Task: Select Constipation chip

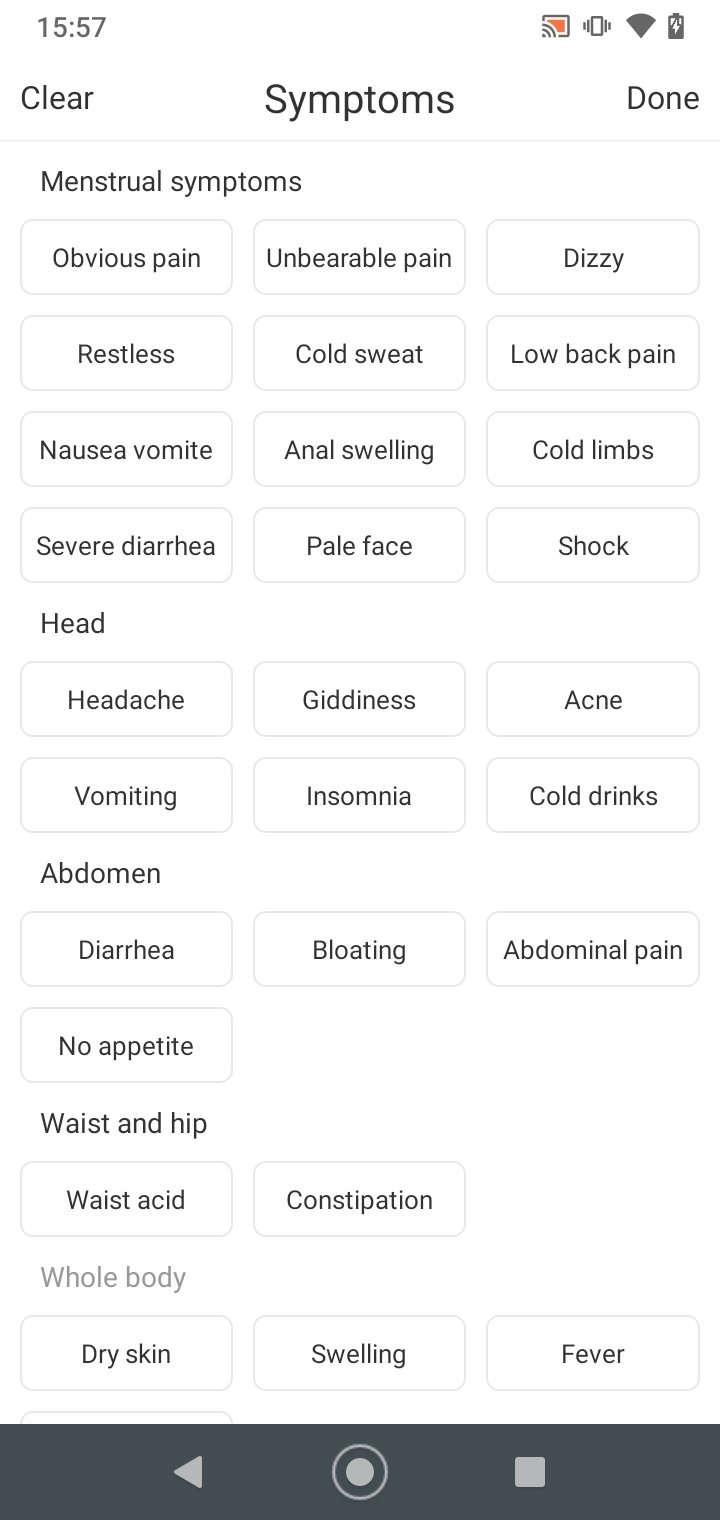Action: (359, 1200)
